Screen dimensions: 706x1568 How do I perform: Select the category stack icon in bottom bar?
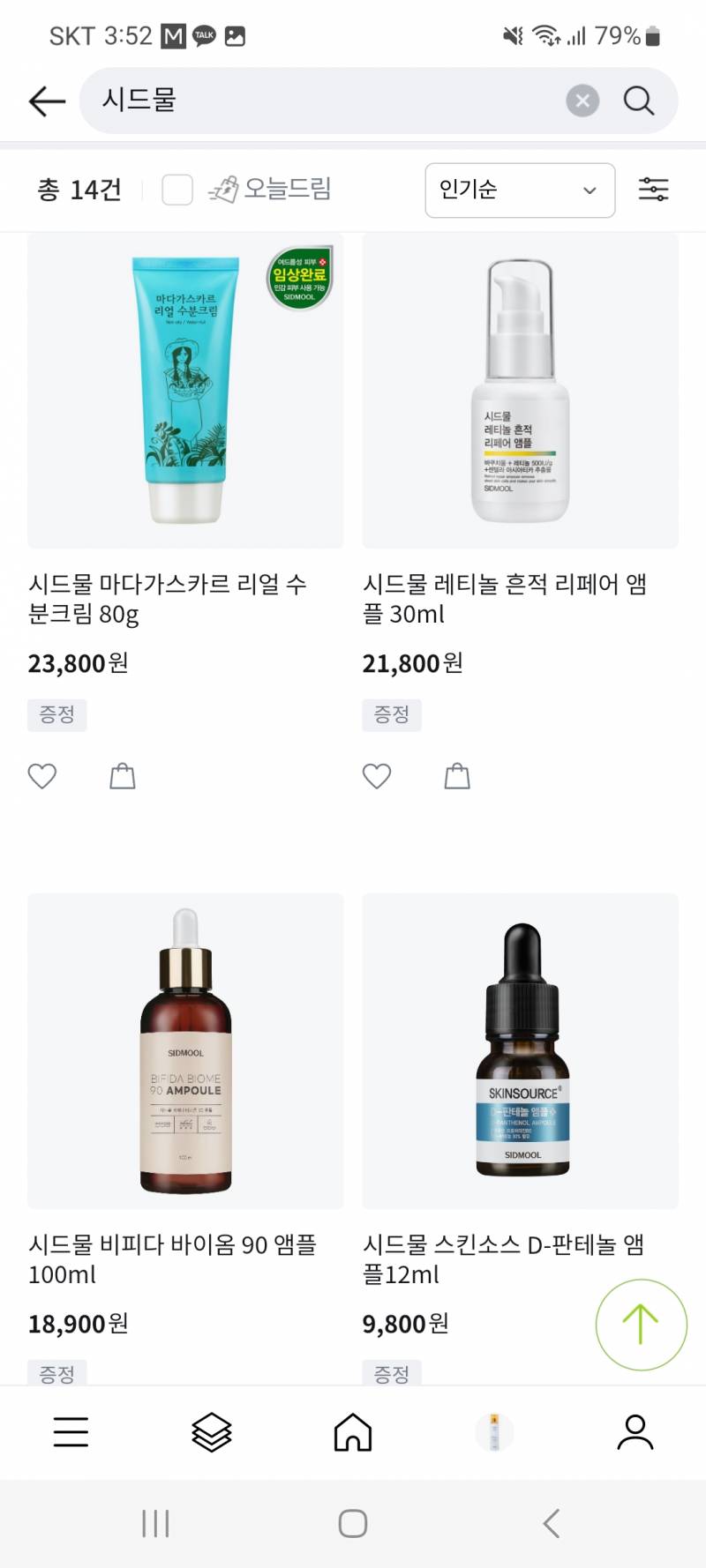211,1432
